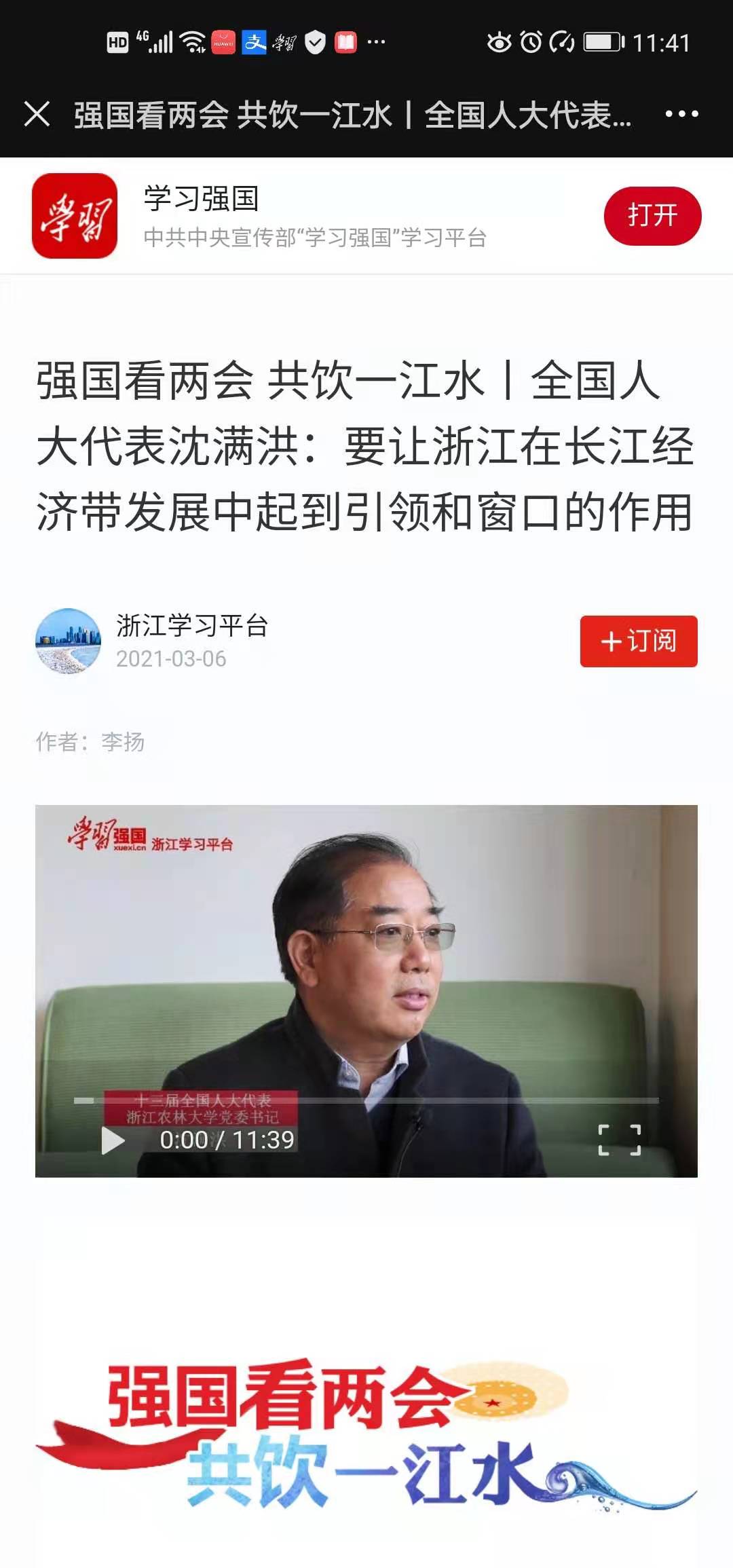Open the three-dot overflow menu
The width and height of the screenshot is (733, 1568).
681,114
